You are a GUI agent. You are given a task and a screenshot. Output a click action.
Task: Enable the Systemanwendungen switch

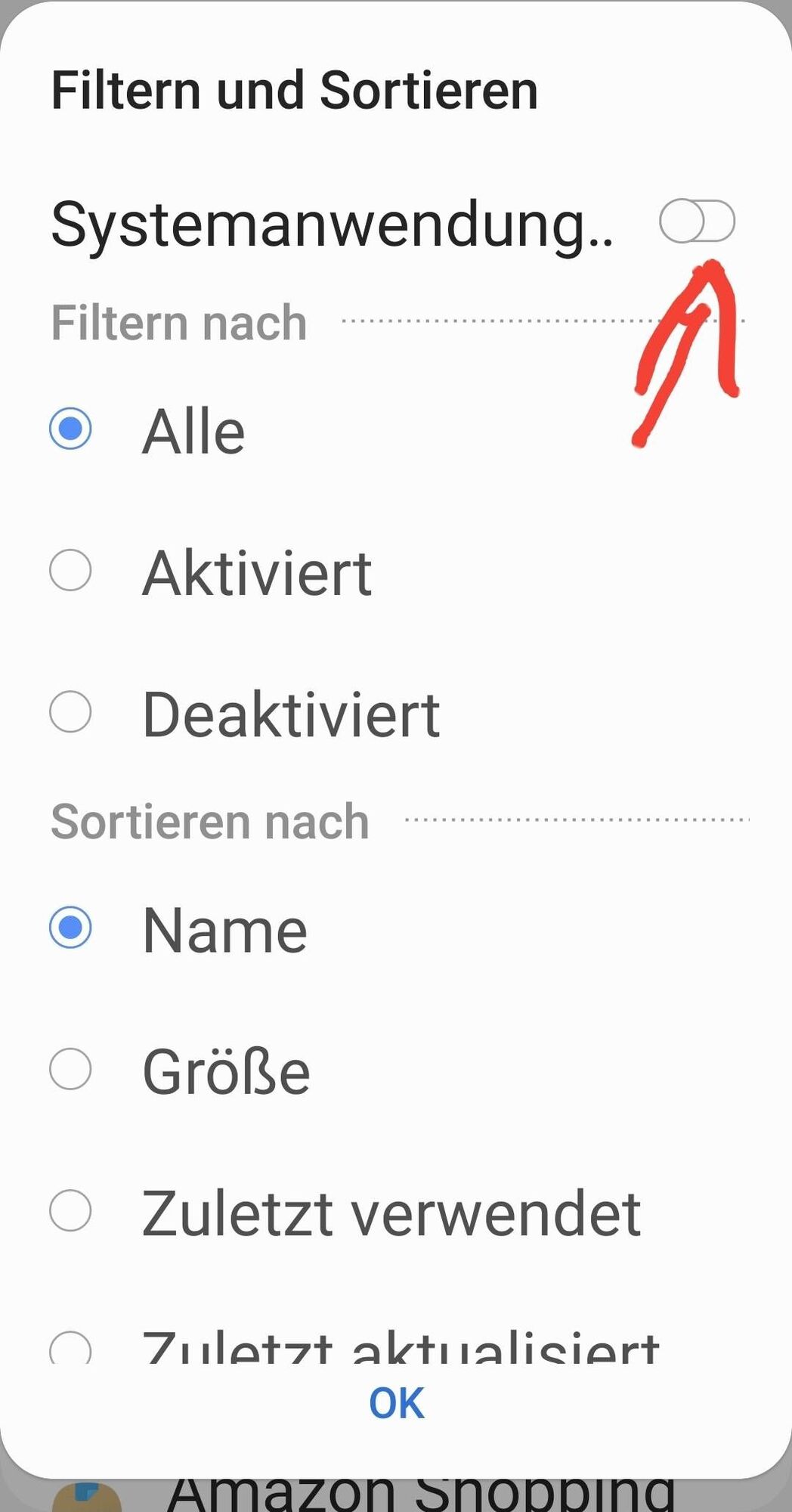pos(696,222)
